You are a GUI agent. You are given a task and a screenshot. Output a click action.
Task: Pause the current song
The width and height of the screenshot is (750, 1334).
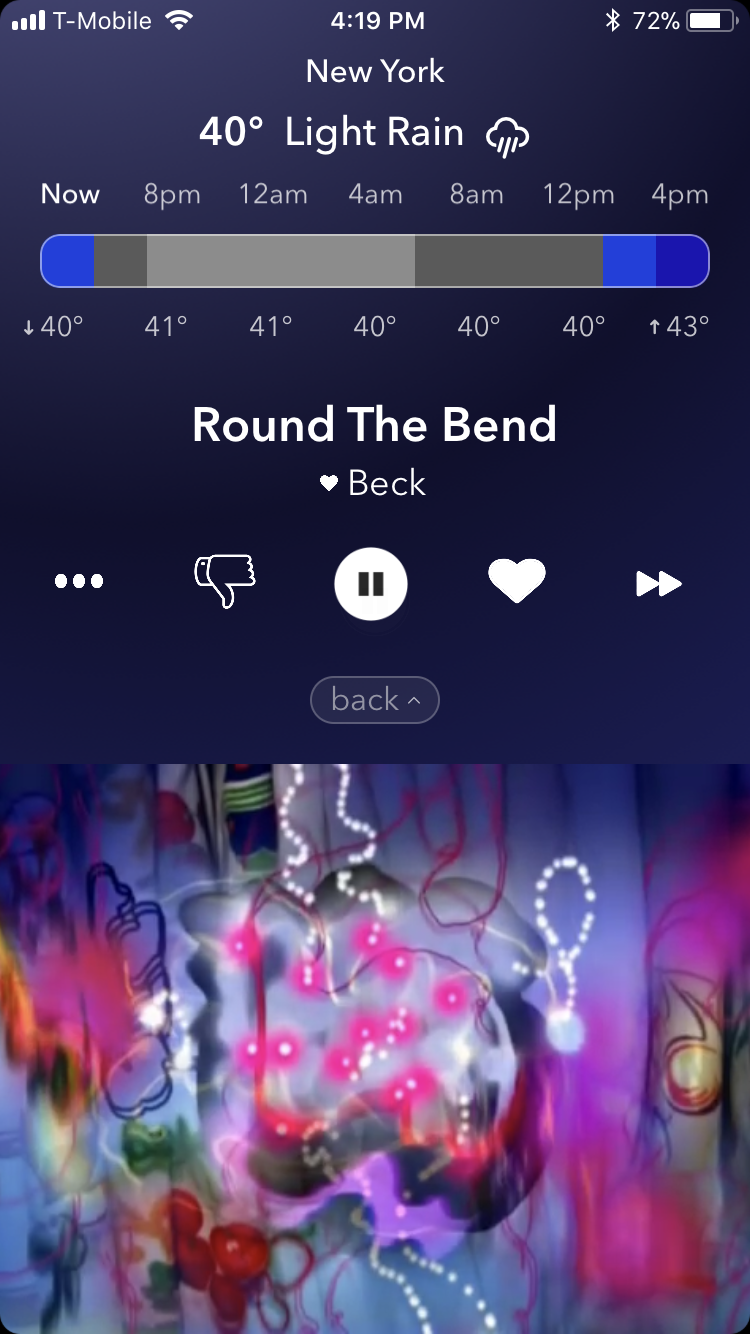[371, 582]
